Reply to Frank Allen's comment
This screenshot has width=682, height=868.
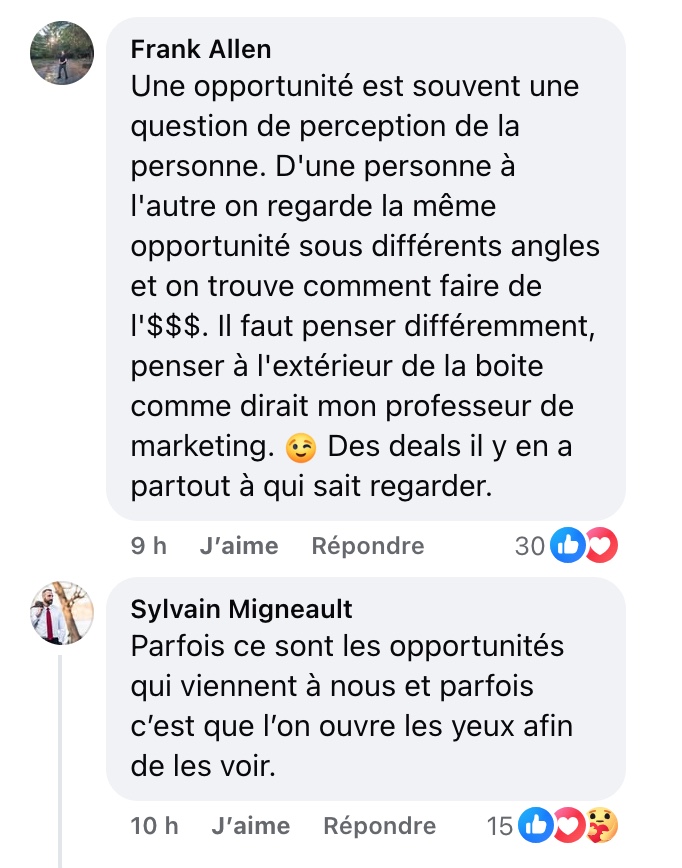click(367, 546)
